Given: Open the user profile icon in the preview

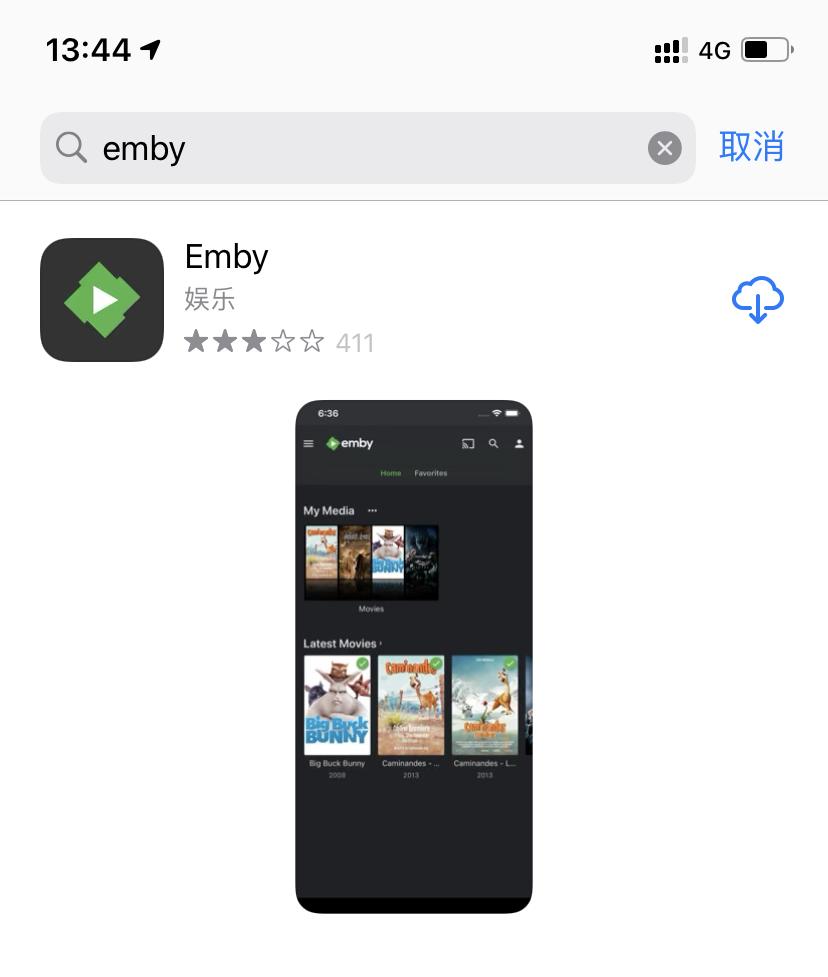Looking at the screenshot, I should 516,444.
